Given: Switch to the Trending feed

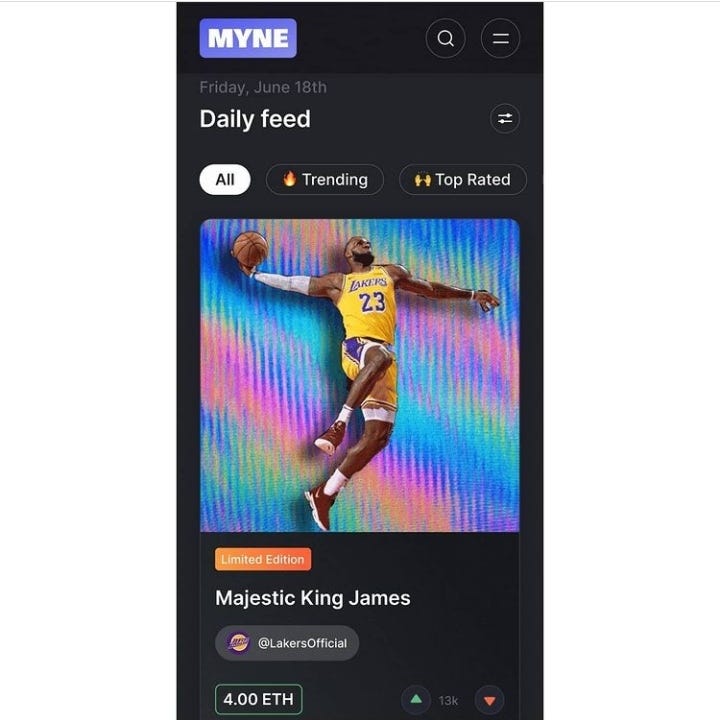Looking at the screenshot, I should coord(325,179).
